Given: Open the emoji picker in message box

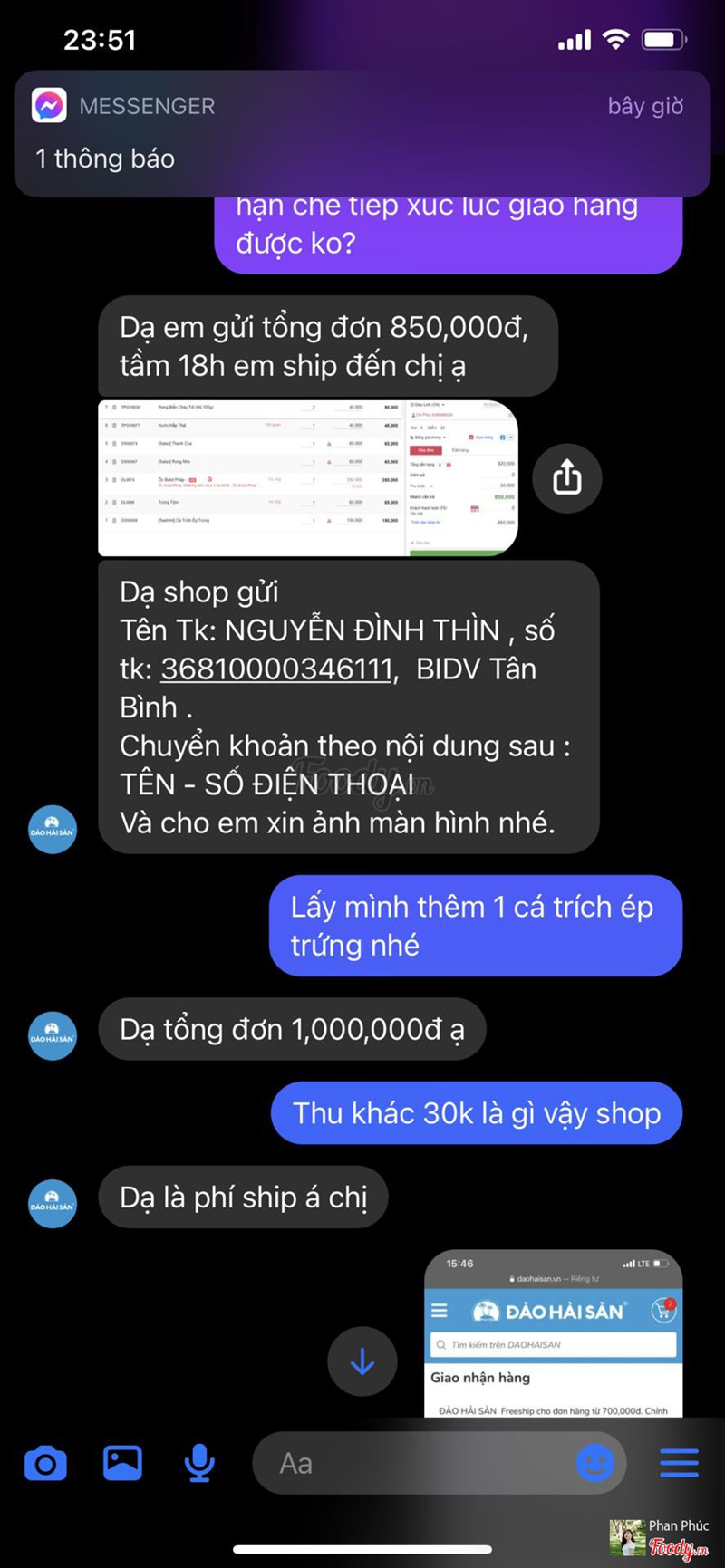Looking at the screenshot, I should tap(595, 1463).
